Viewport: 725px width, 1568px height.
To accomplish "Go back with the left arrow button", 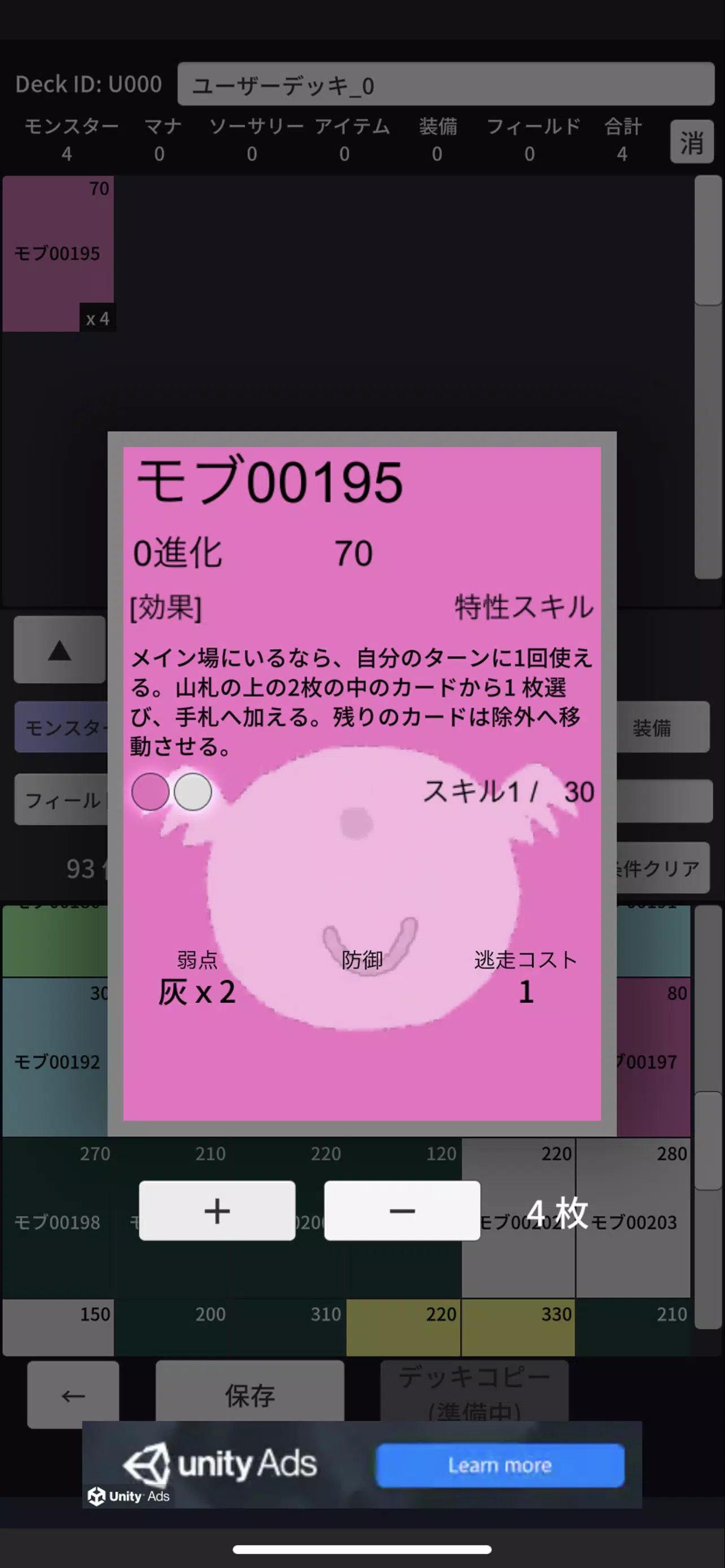I will pyautogui.click(x=73, y=1395).
